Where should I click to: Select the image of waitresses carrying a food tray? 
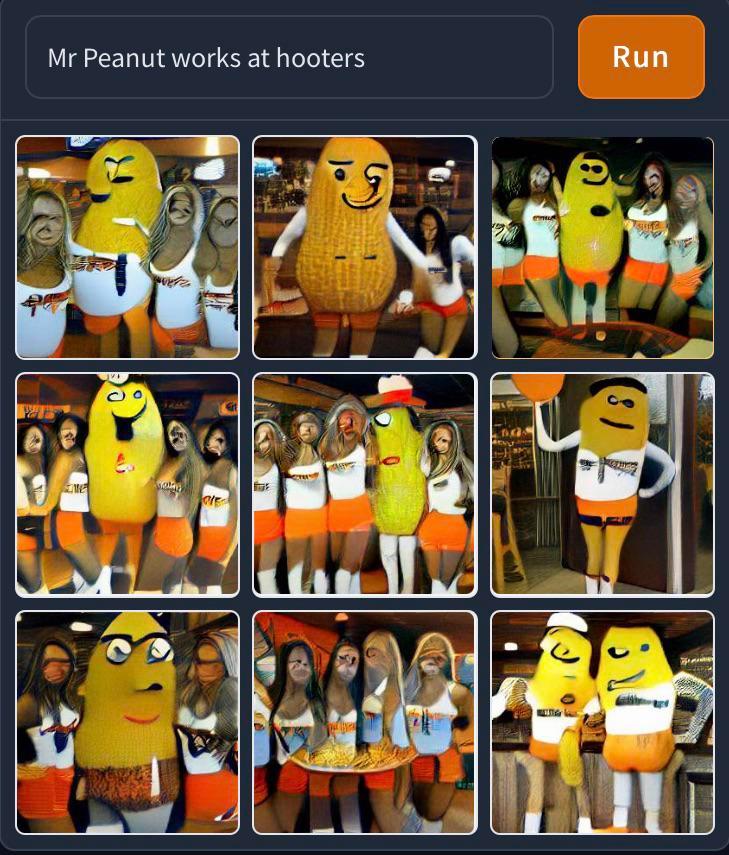pos(364,721)
